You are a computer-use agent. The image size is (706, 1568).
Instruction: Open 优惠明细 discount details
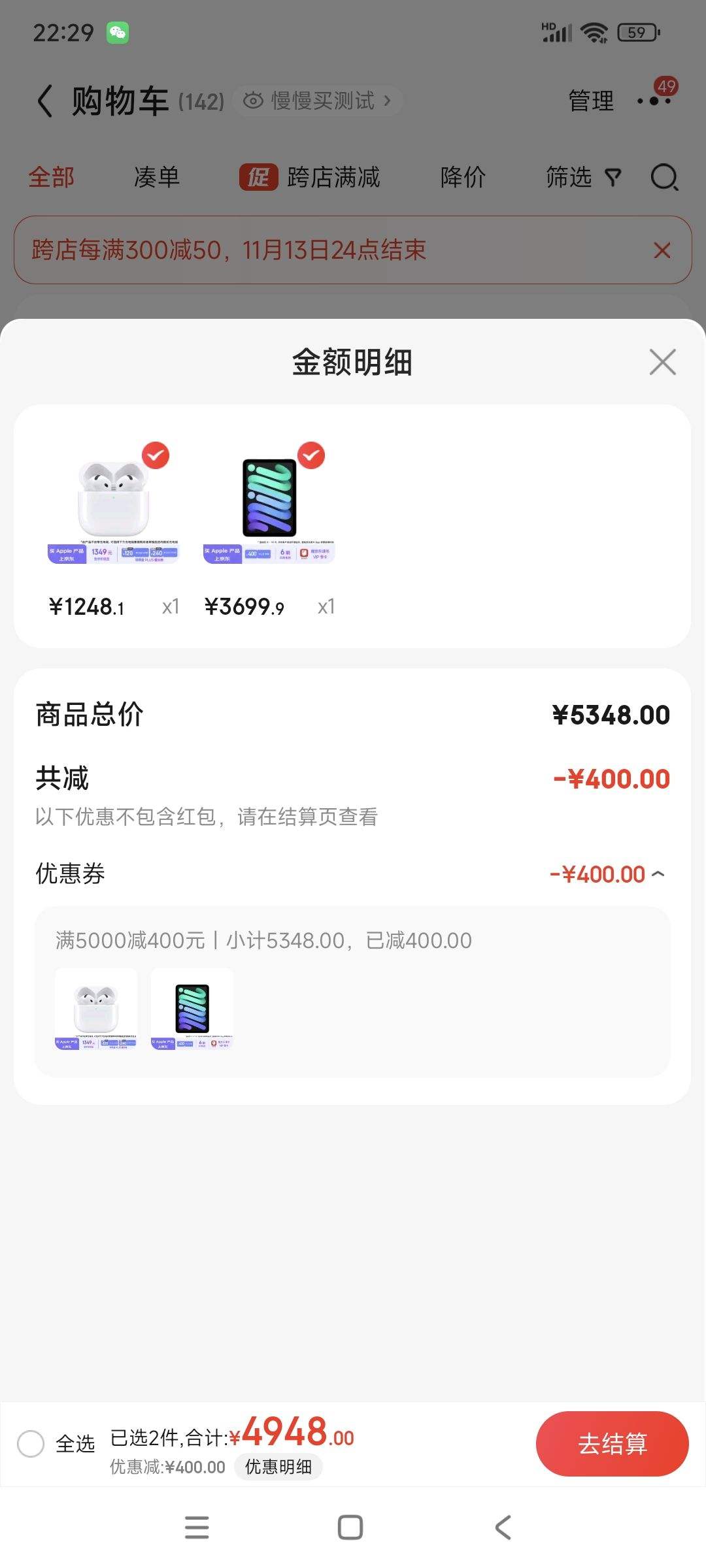point(279,1467)
